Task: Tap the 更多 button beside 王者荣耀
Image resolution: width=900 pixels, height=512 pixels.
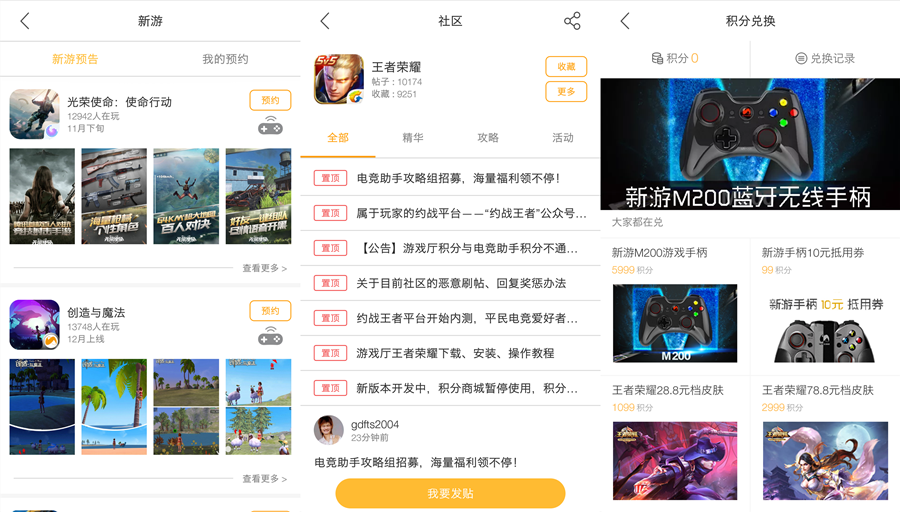Action: (x=566, y=92)
